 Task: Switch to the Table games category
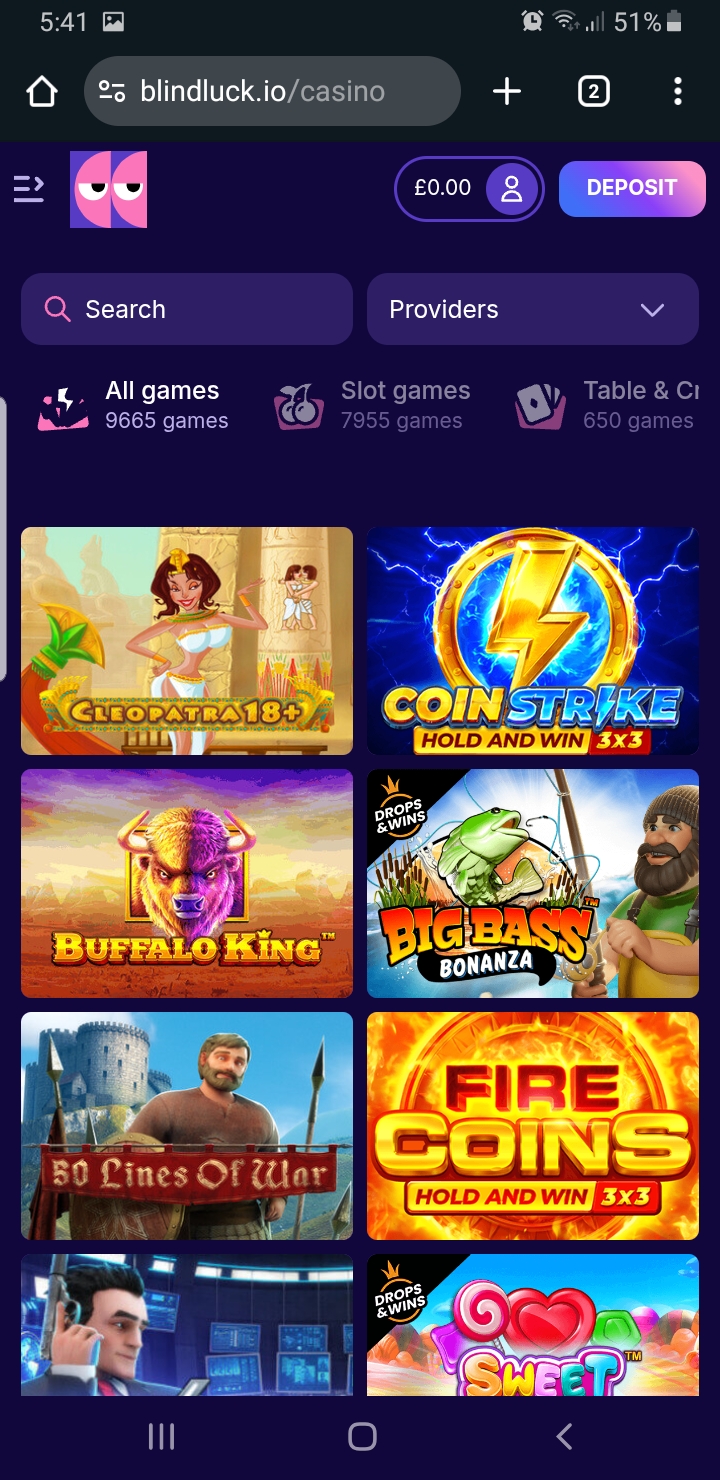point(607,405)
